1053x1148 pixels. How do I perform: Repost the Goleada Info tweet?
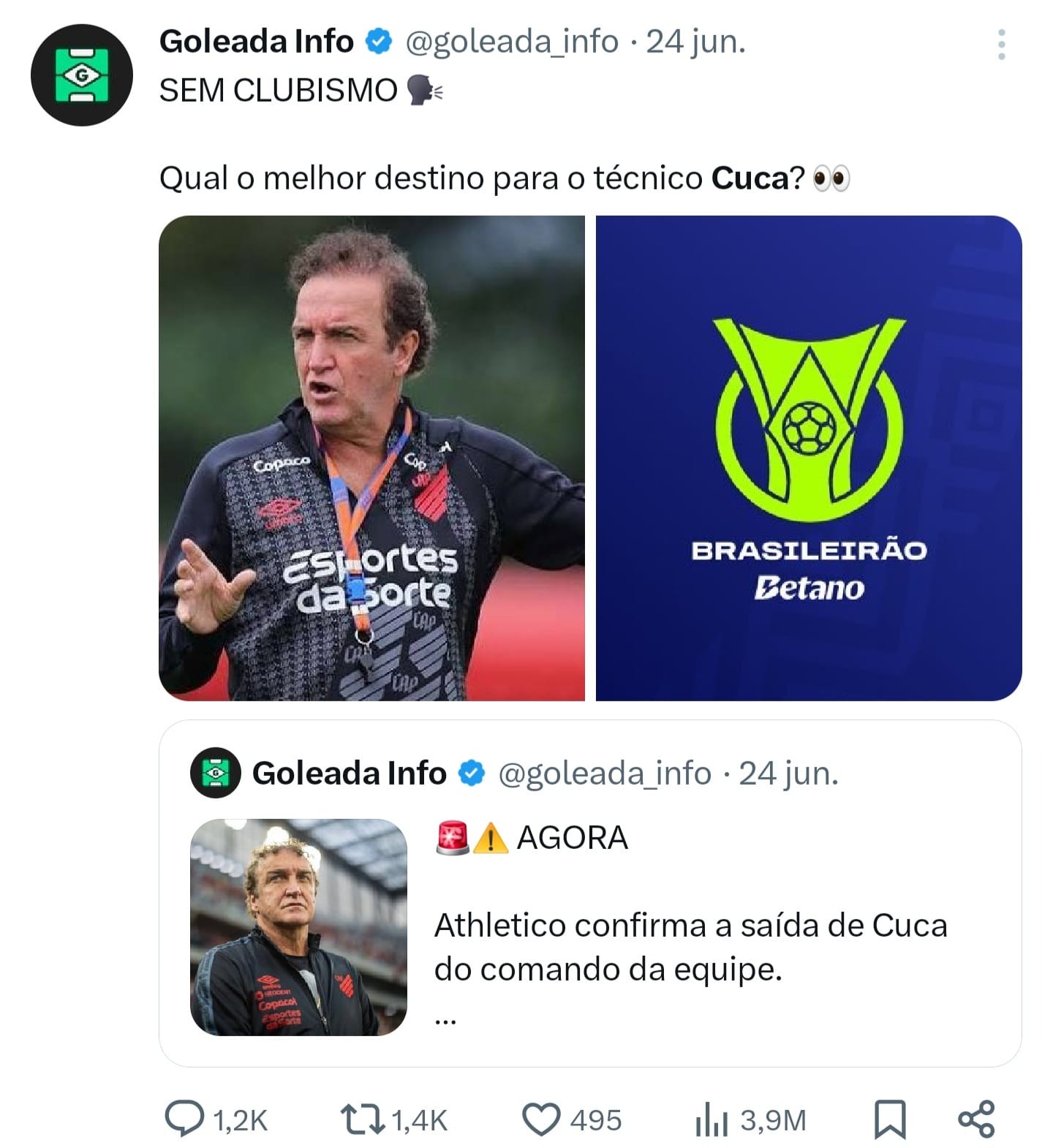362,1119
